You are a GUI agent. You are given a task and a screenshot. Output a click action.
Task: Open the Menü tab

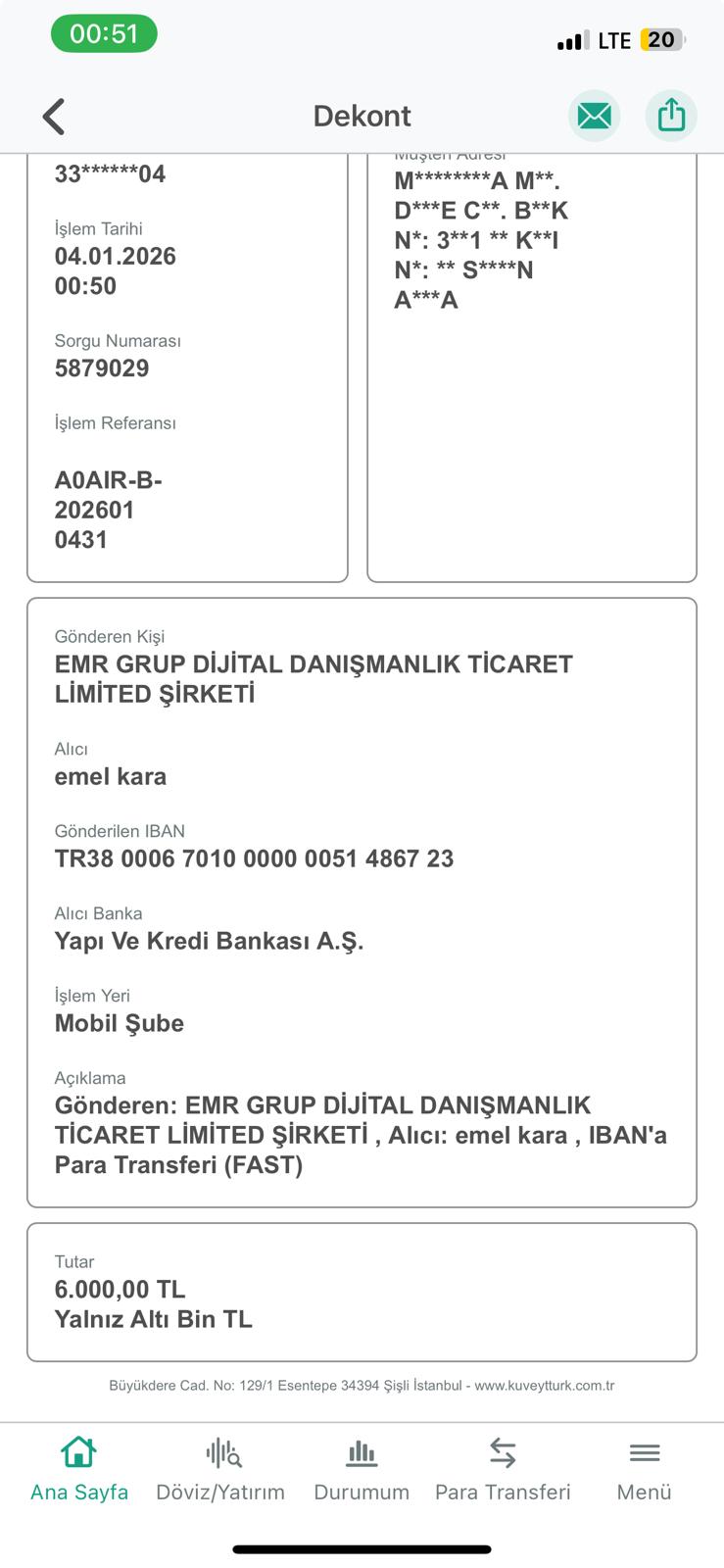pyautogui.click(x=644, y=1469)
